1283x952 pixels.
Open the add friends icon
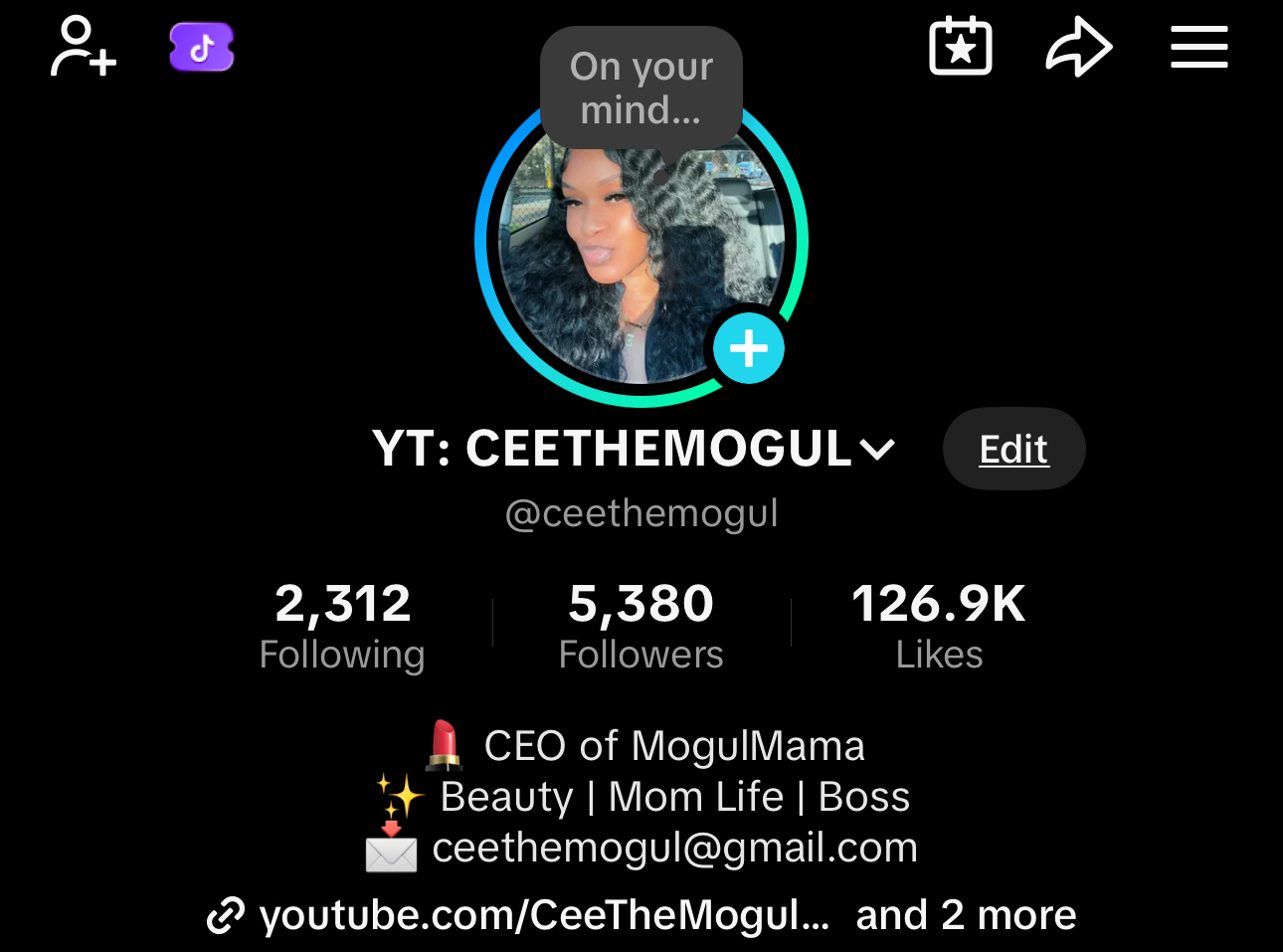point(84,47)
